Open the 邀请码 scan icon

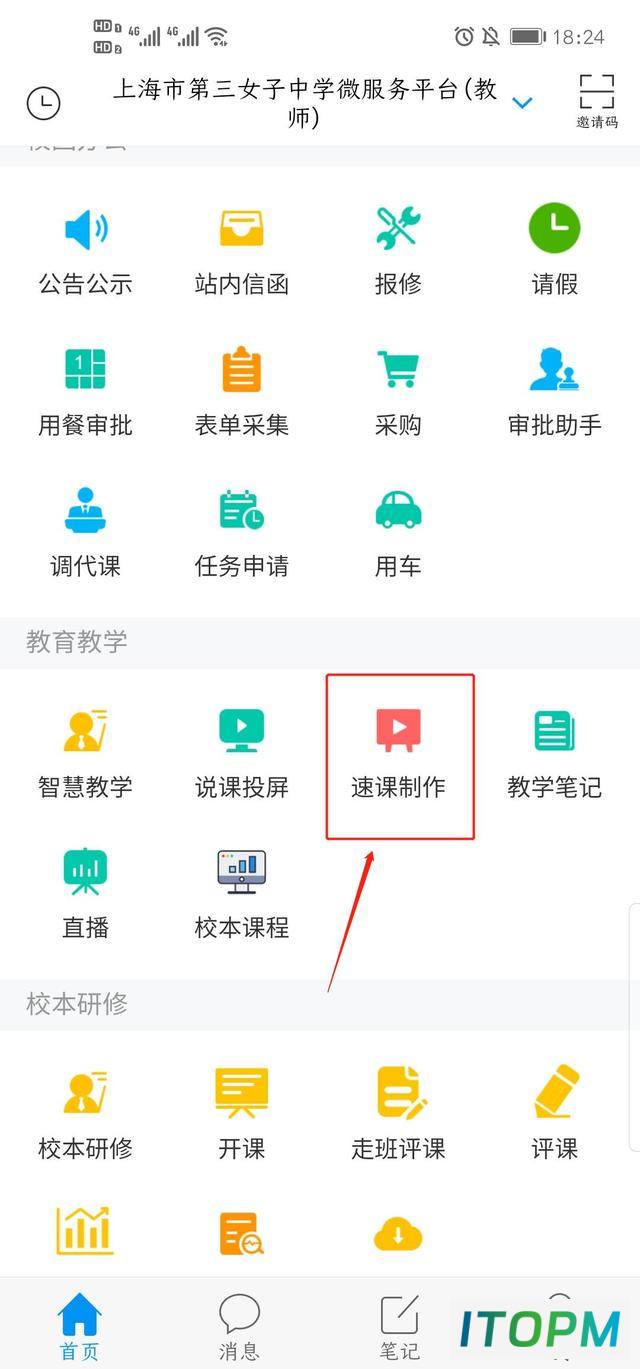tap(597, 101)
